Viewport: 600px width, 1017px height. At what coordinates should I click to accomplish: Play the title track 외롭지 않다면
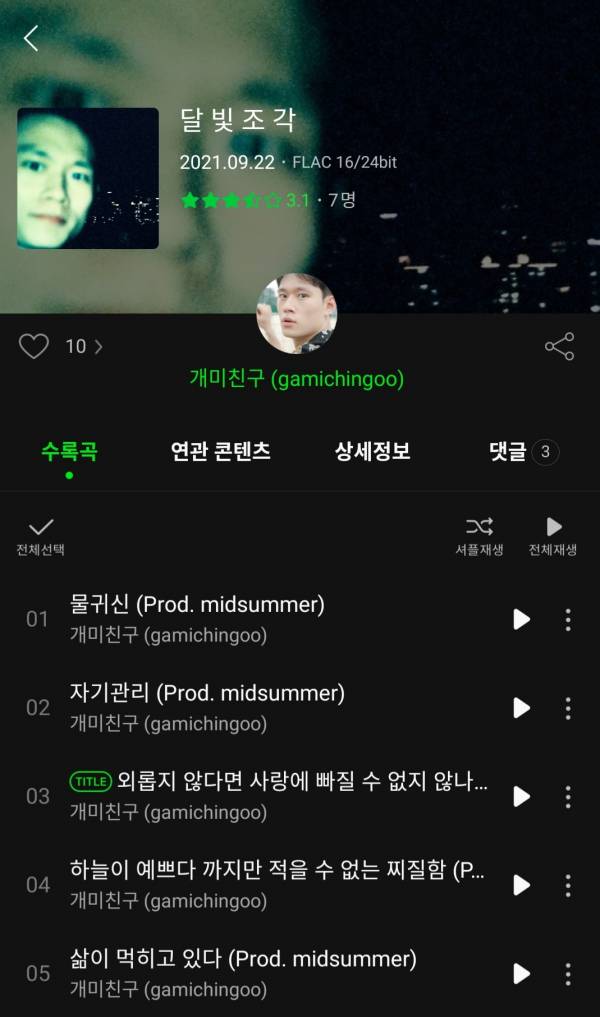pos(521,797)
